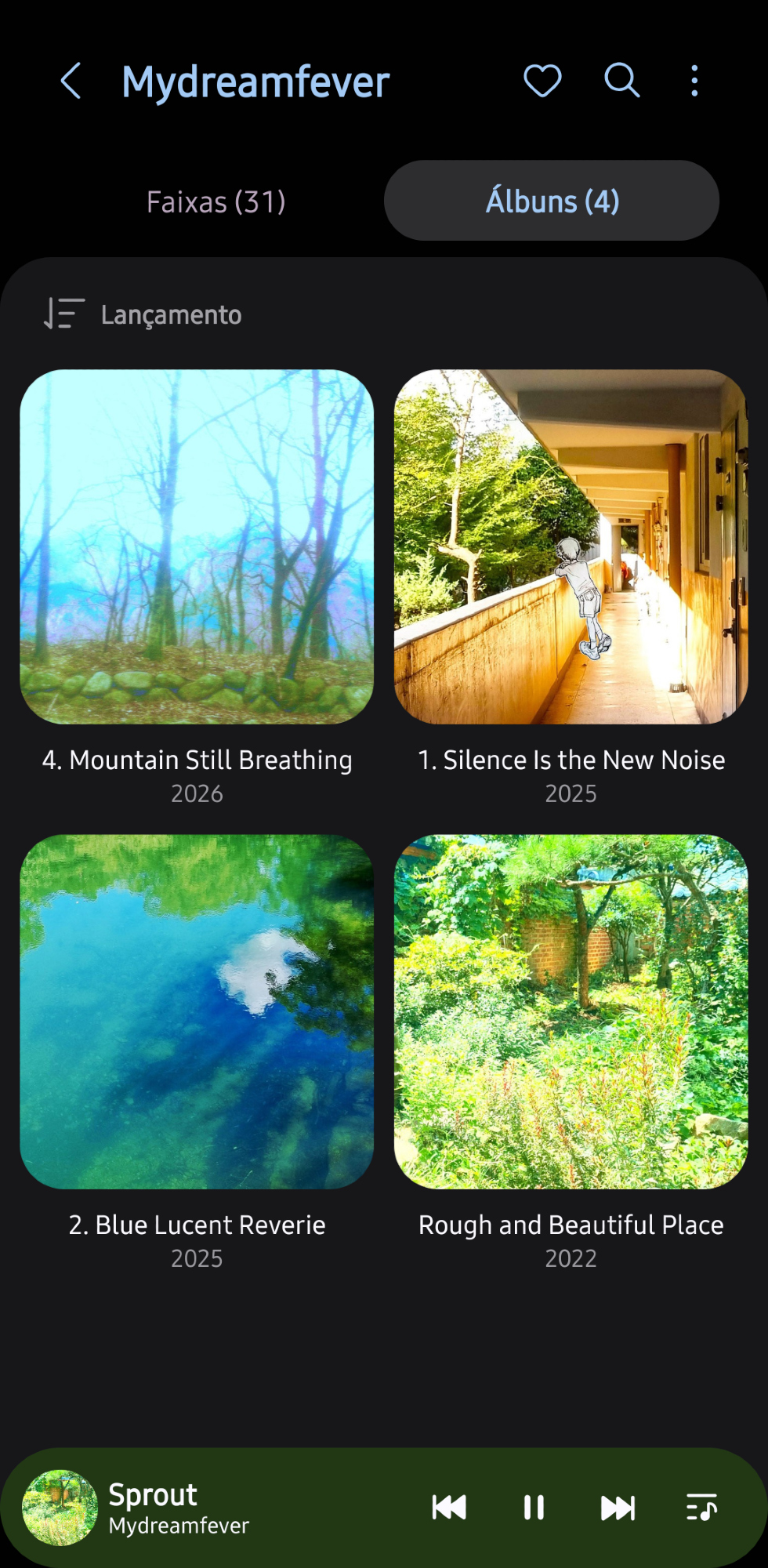Open album Silence Is the New Noise
The width and height of the screenshot is (768, 1568).
tap(571, 546)
